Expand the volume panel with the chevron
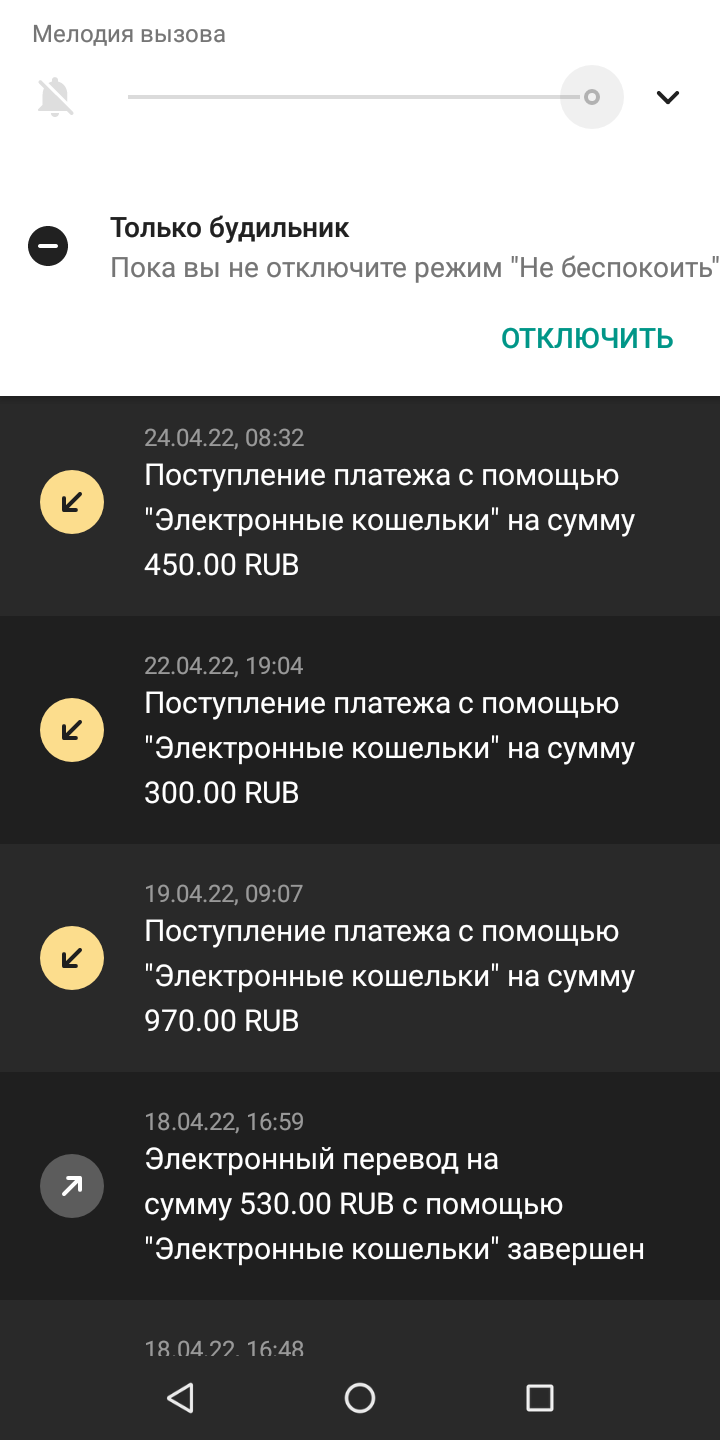The image size is (720, 1440). pos(667,97)
